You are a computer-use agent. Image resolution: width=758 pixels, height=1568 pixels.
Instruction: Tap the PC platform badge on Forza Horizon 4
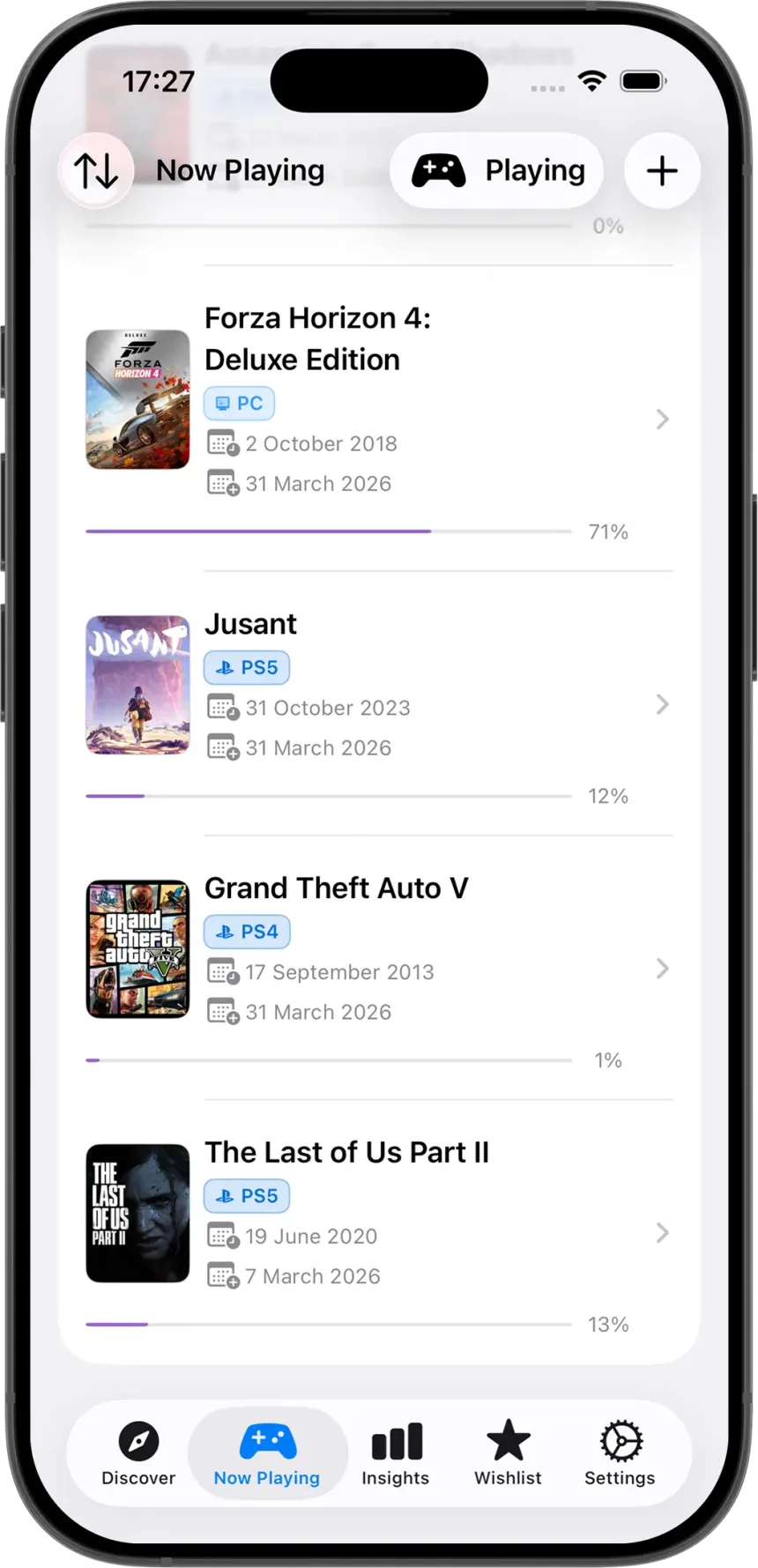click(x=239, y=403)
